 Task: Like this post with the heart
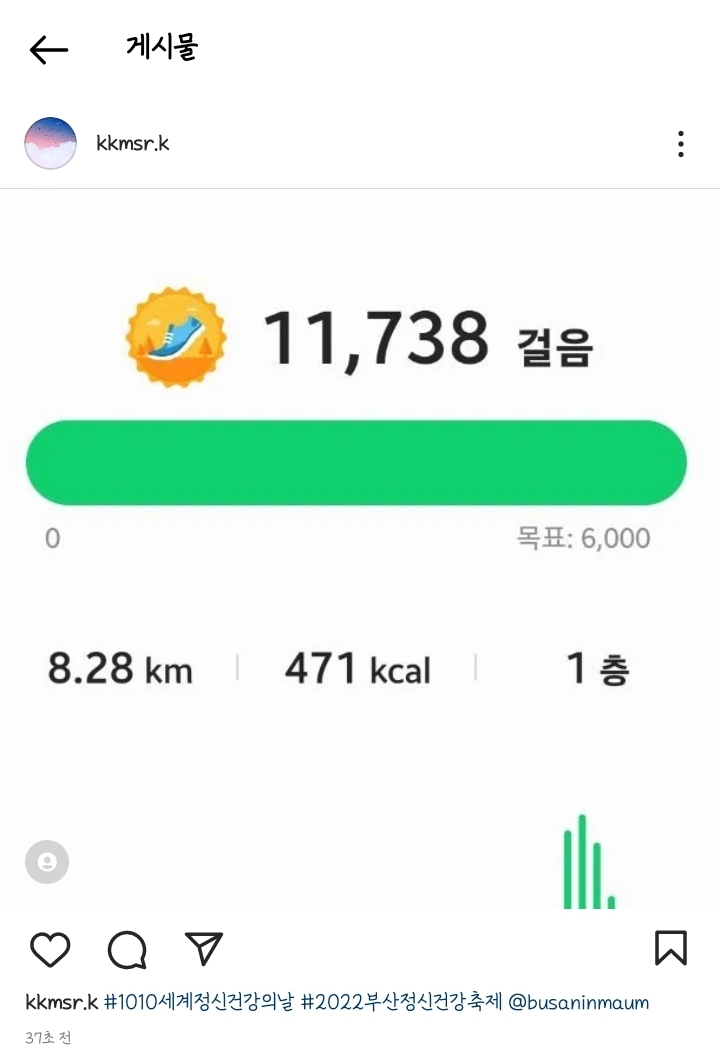tap(50, 948)
